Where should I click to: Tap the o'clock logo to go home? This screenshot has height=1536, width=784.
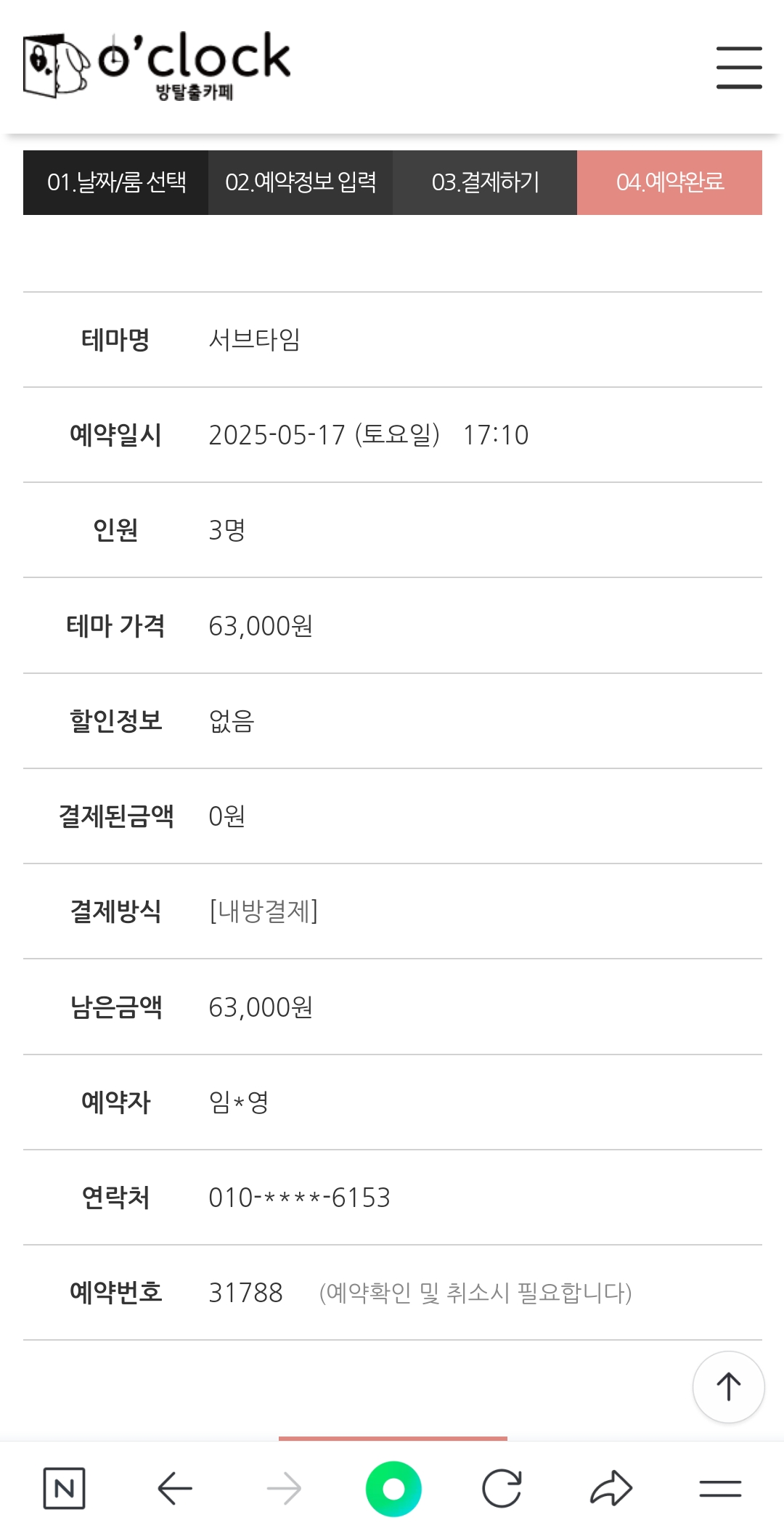157,66
